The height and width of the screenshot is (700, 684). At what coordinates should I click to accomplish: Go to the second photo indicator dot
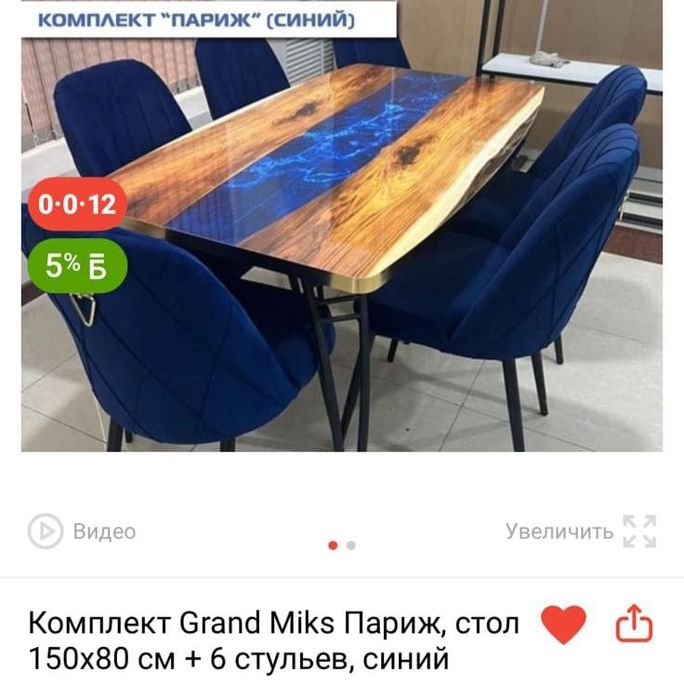351,546
